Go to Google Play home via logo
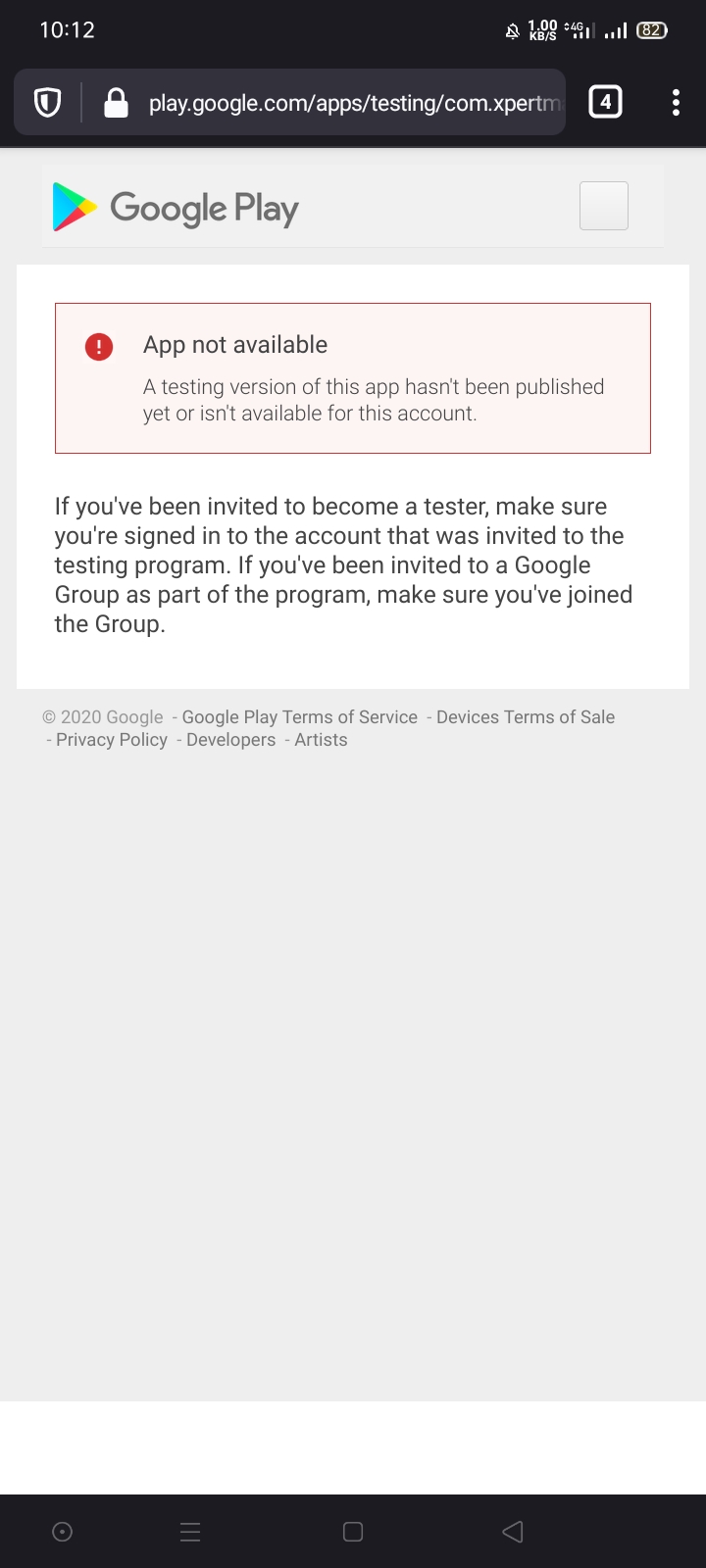 click(176, 208)
